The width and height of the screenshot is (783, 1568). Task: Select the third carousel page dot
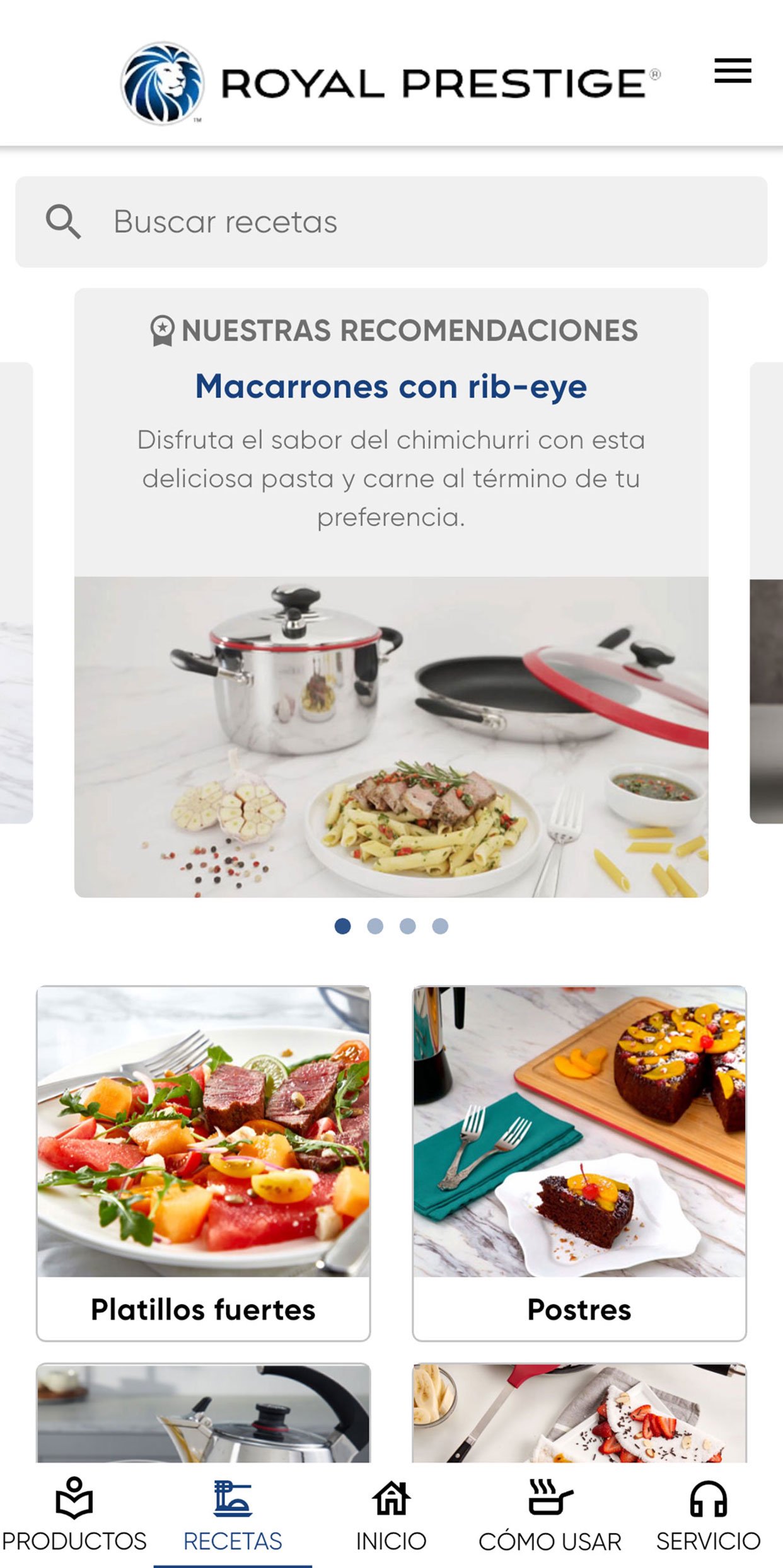(x=408, y=926)
